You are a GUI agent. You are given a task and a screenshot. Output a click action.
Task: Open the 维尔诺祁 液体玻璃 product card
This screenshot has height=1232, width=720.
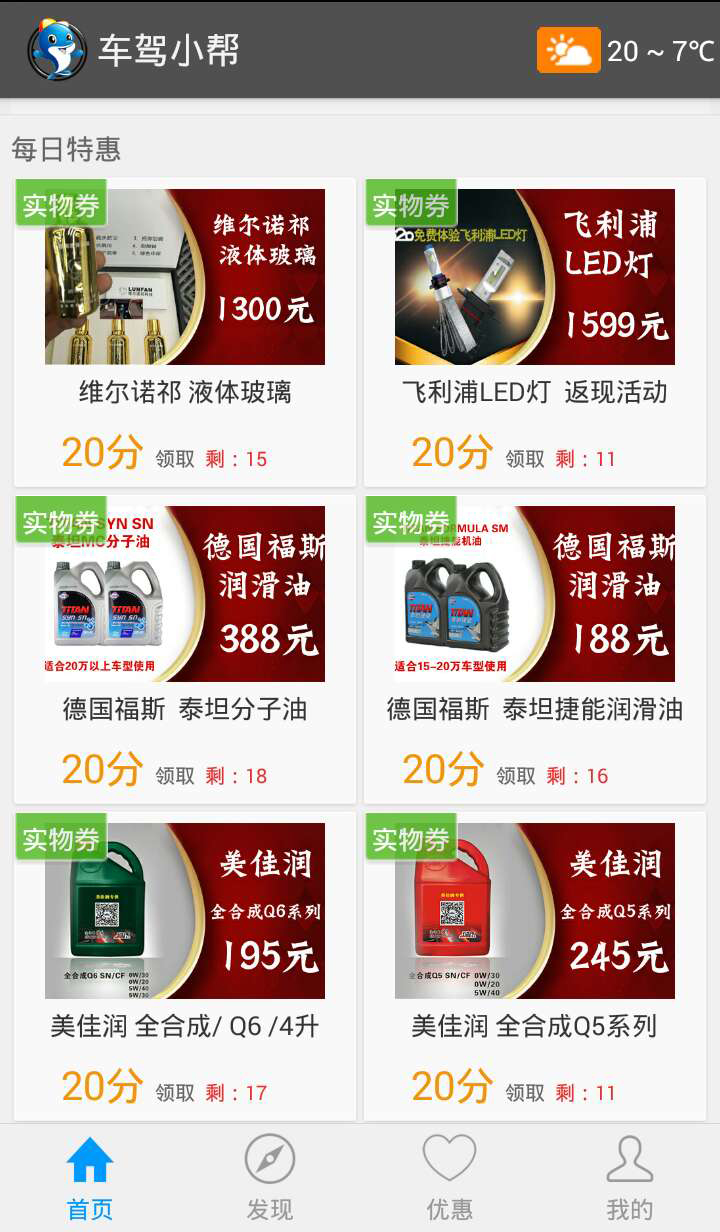coord(185,332)
